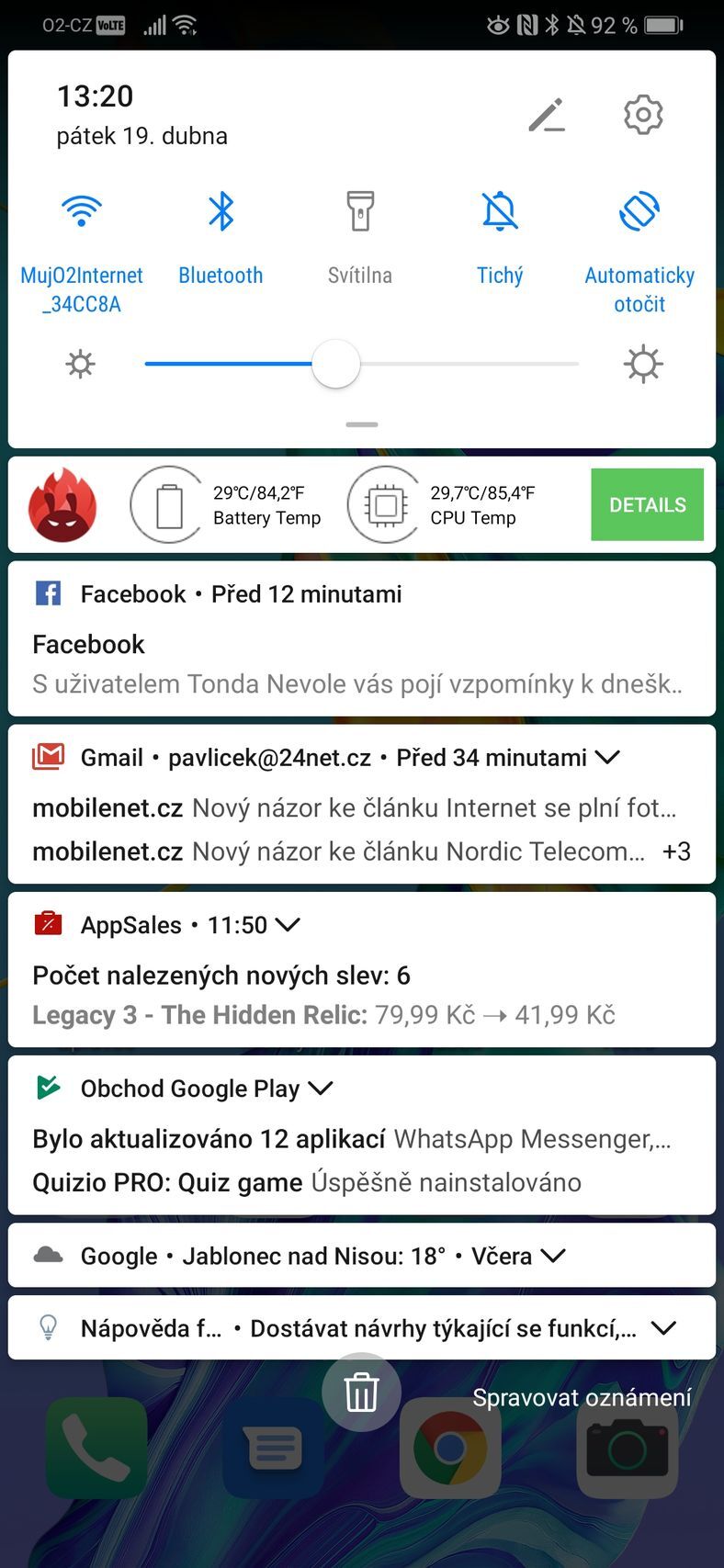This screenshot has height=1568, width=724.
Task: Clear all notifications with the trash icon
Action: pyautogui.click(x=360, y=1392)
